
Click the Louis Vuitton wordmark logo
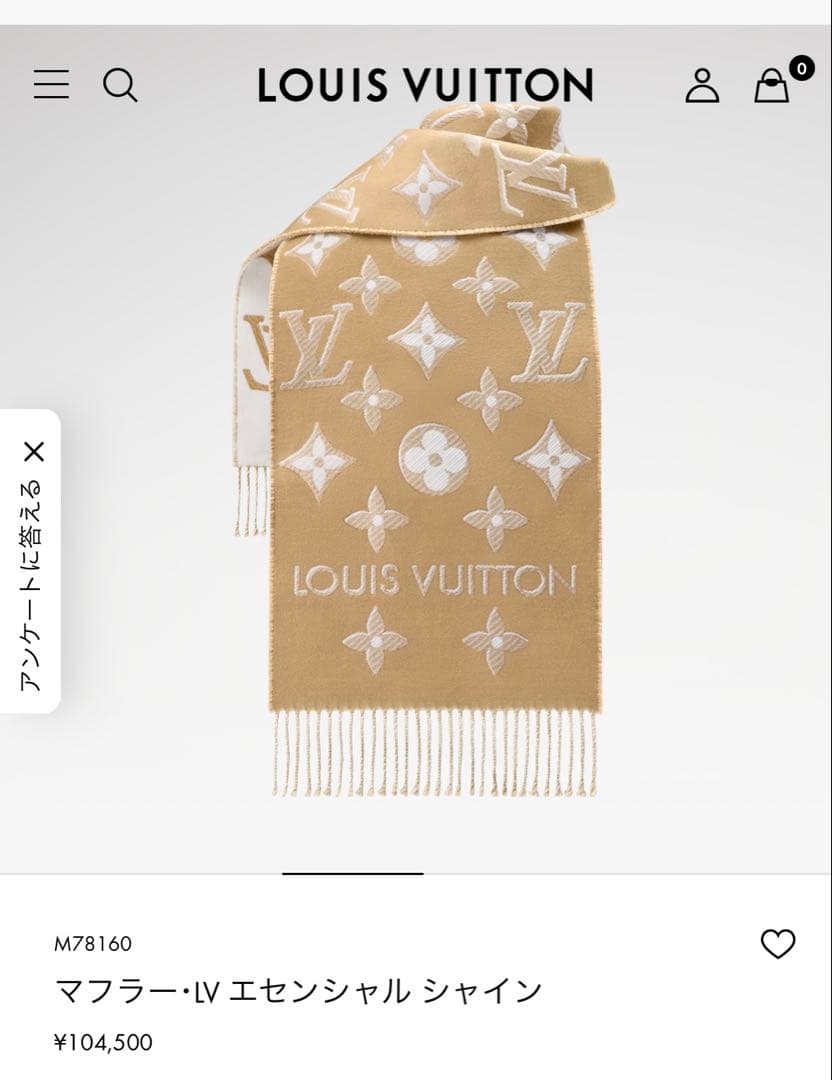click(x=424, y=86)
